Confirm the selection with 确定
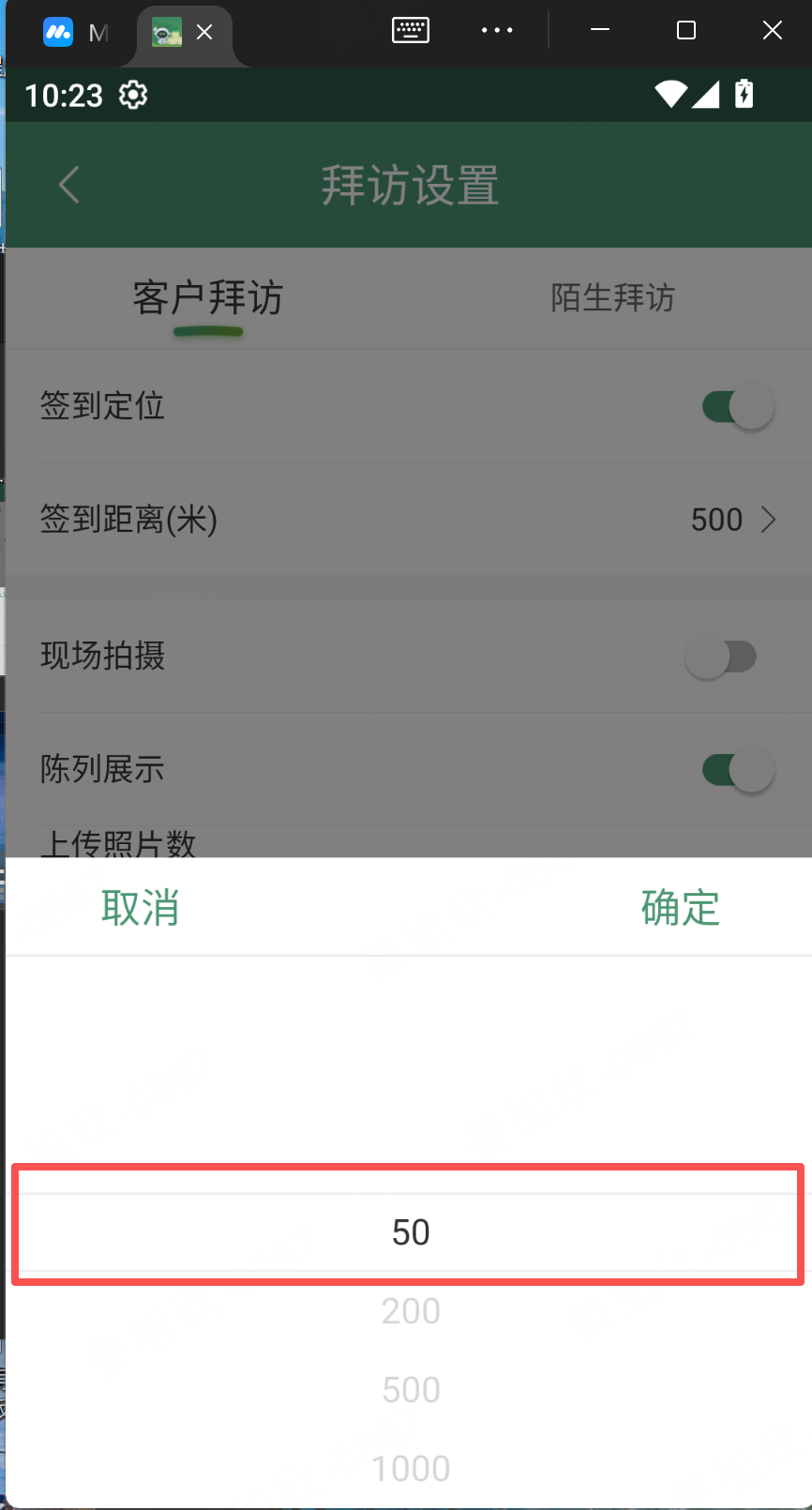The width and height of the screenshot is (812, 1510). coord(680,908)
